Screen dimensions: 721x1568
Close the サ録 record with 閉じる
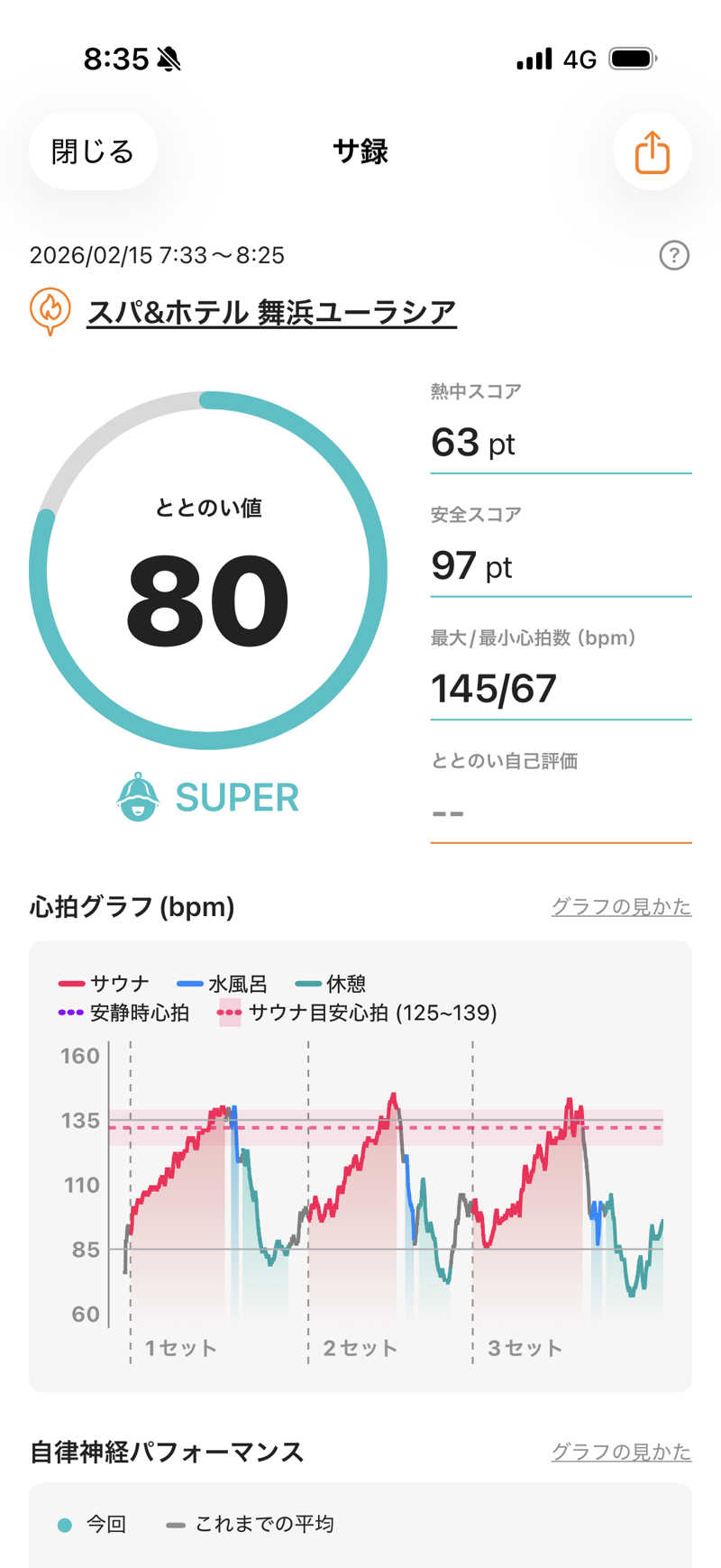click(93, 151)
